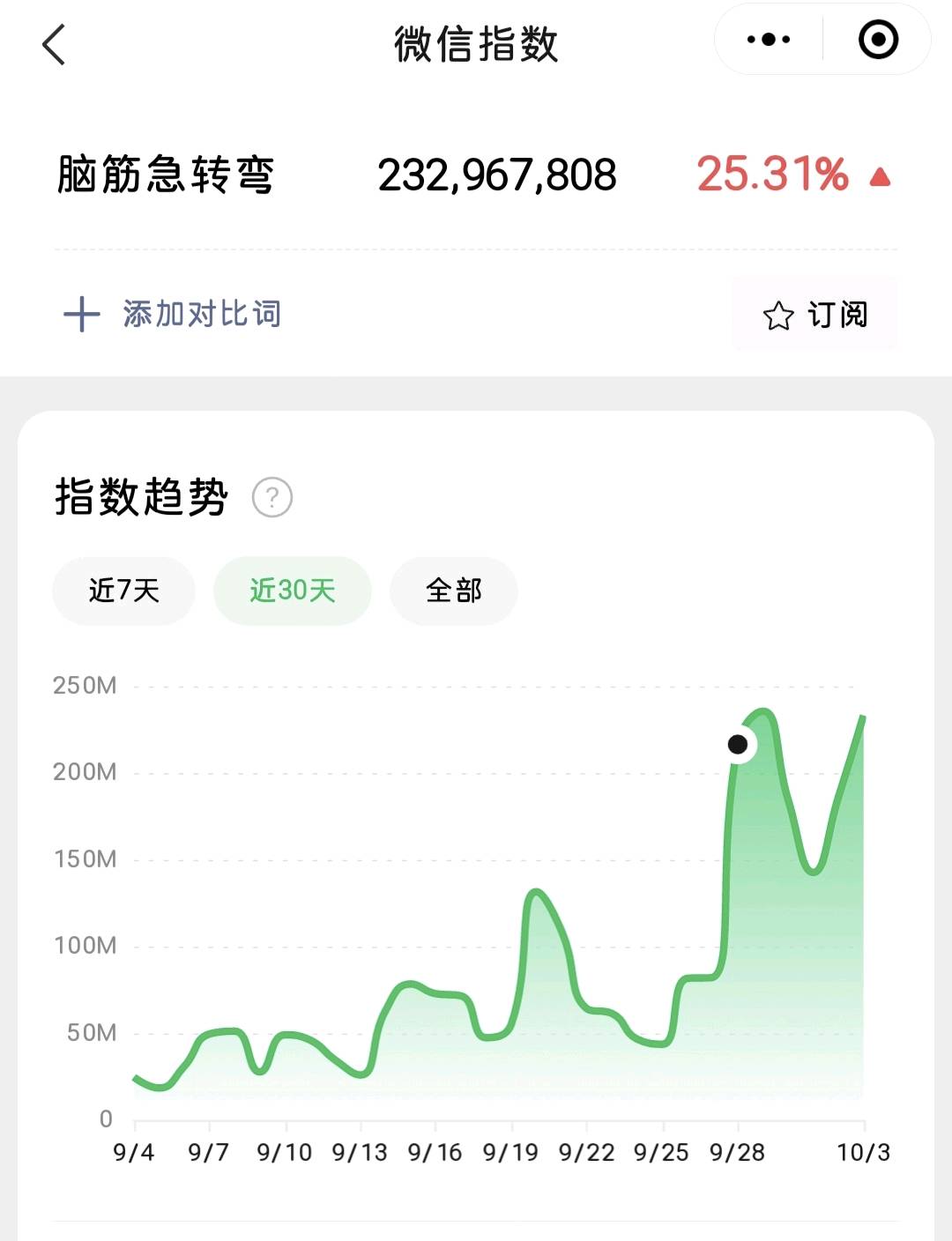Switch to the 近7天 range
The width and height of the screenshot is (952, 1241).
coord(123,591)
